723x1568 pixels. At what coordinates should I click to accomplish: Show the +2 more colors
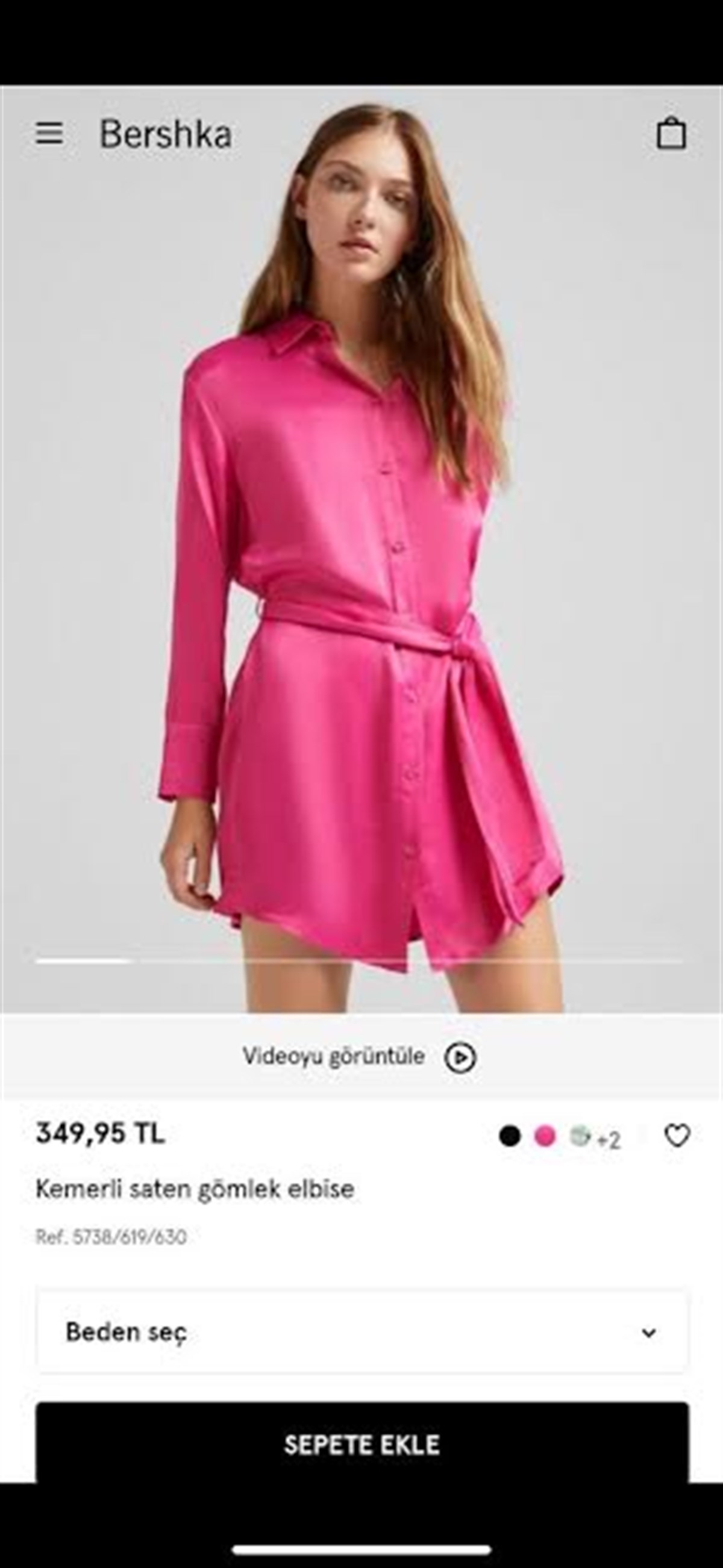[x=609, y=1139]
